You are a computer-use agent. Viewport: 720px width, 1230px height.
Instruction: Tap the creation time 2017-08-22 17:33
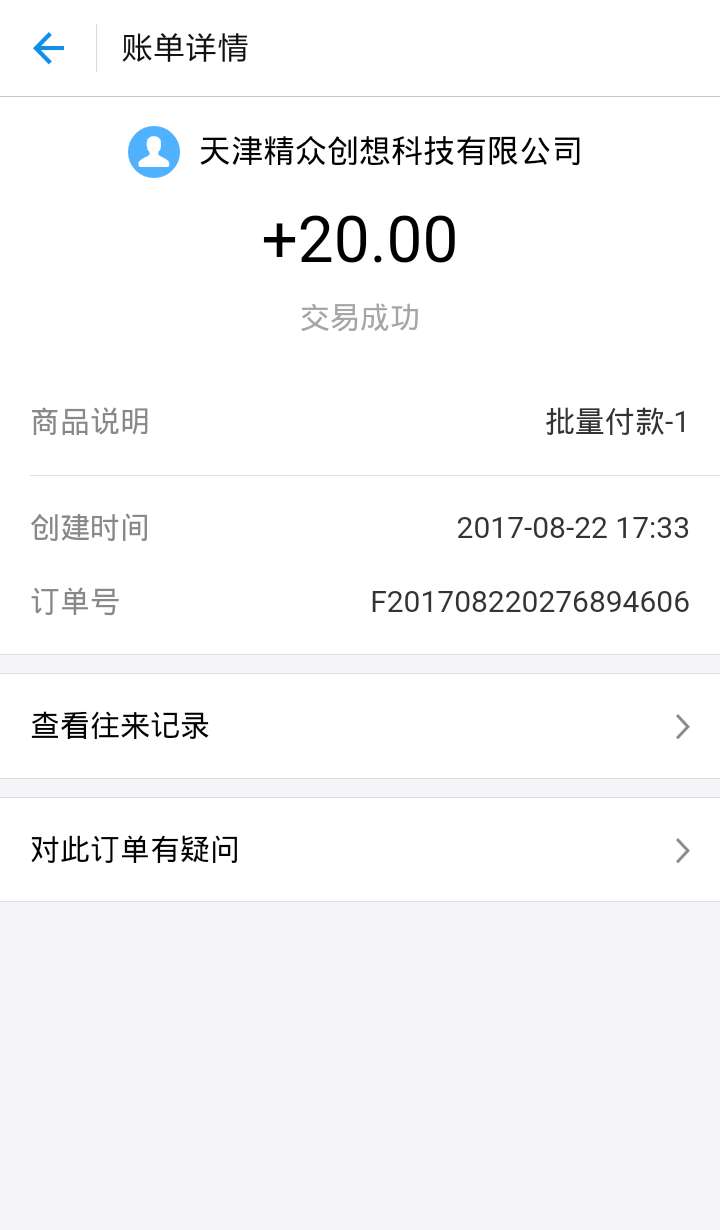point(574,528)
